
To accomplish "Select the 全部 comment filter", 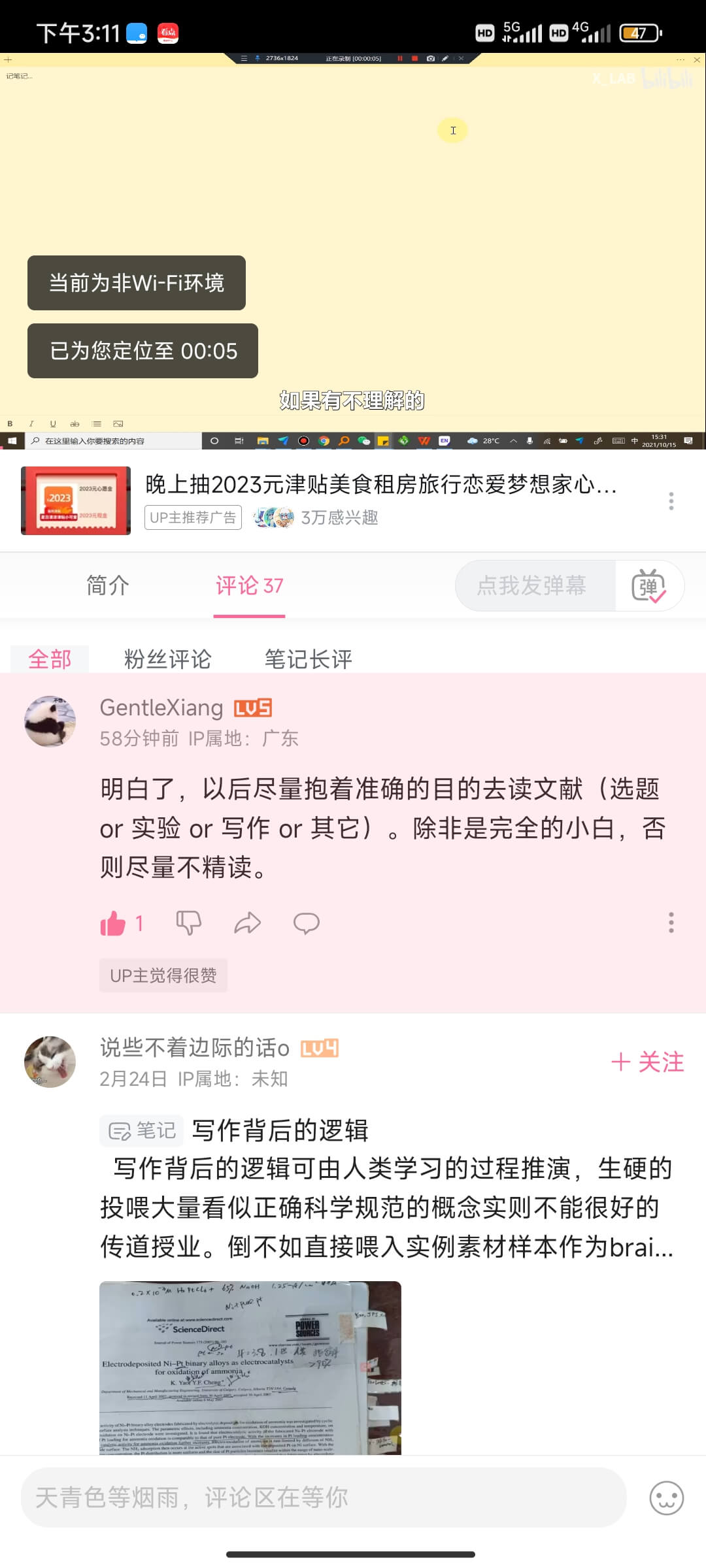I will coord(50,659).
